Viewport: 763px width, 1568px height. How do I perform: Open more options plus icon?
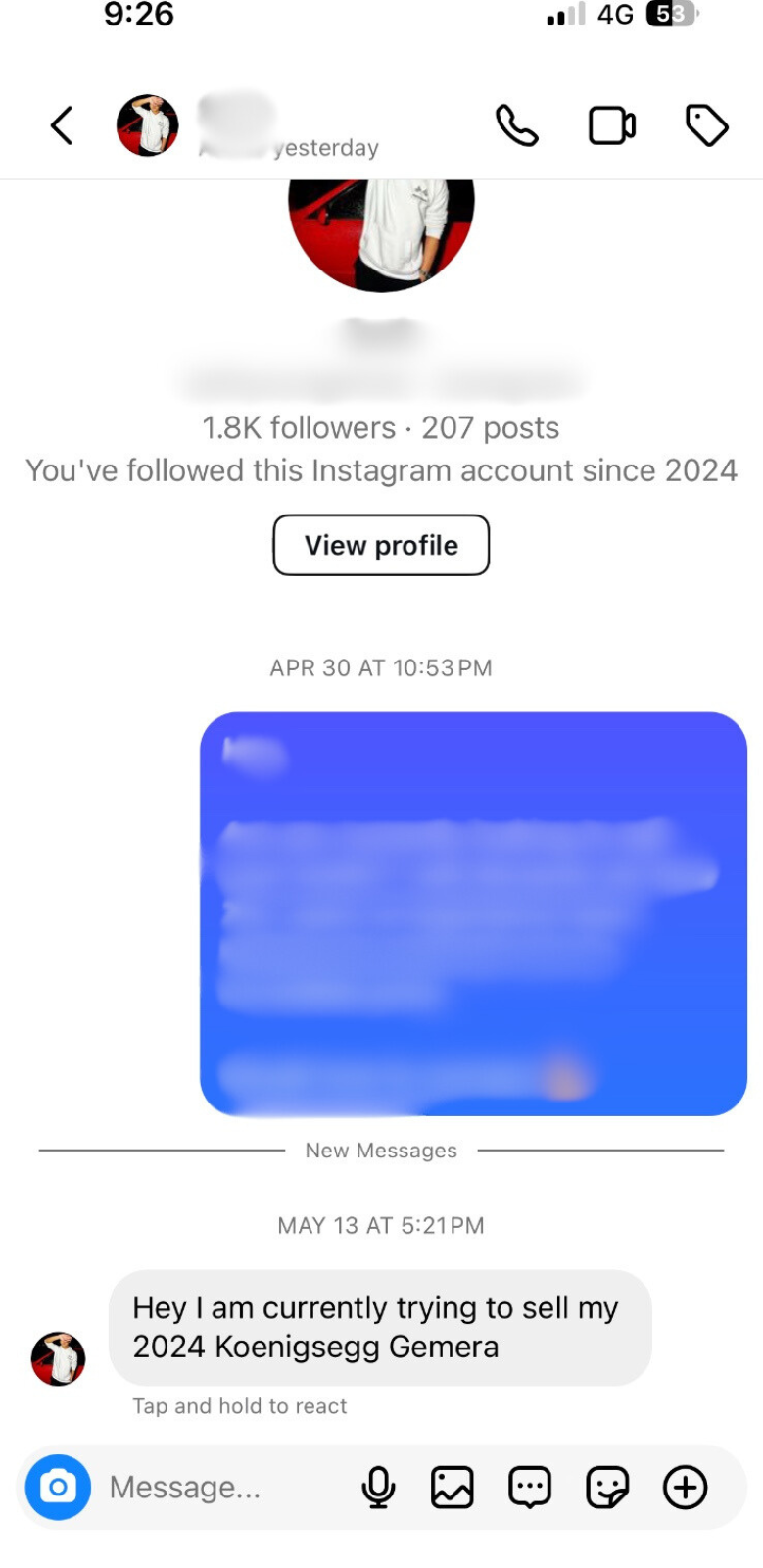coord(685,1487)
